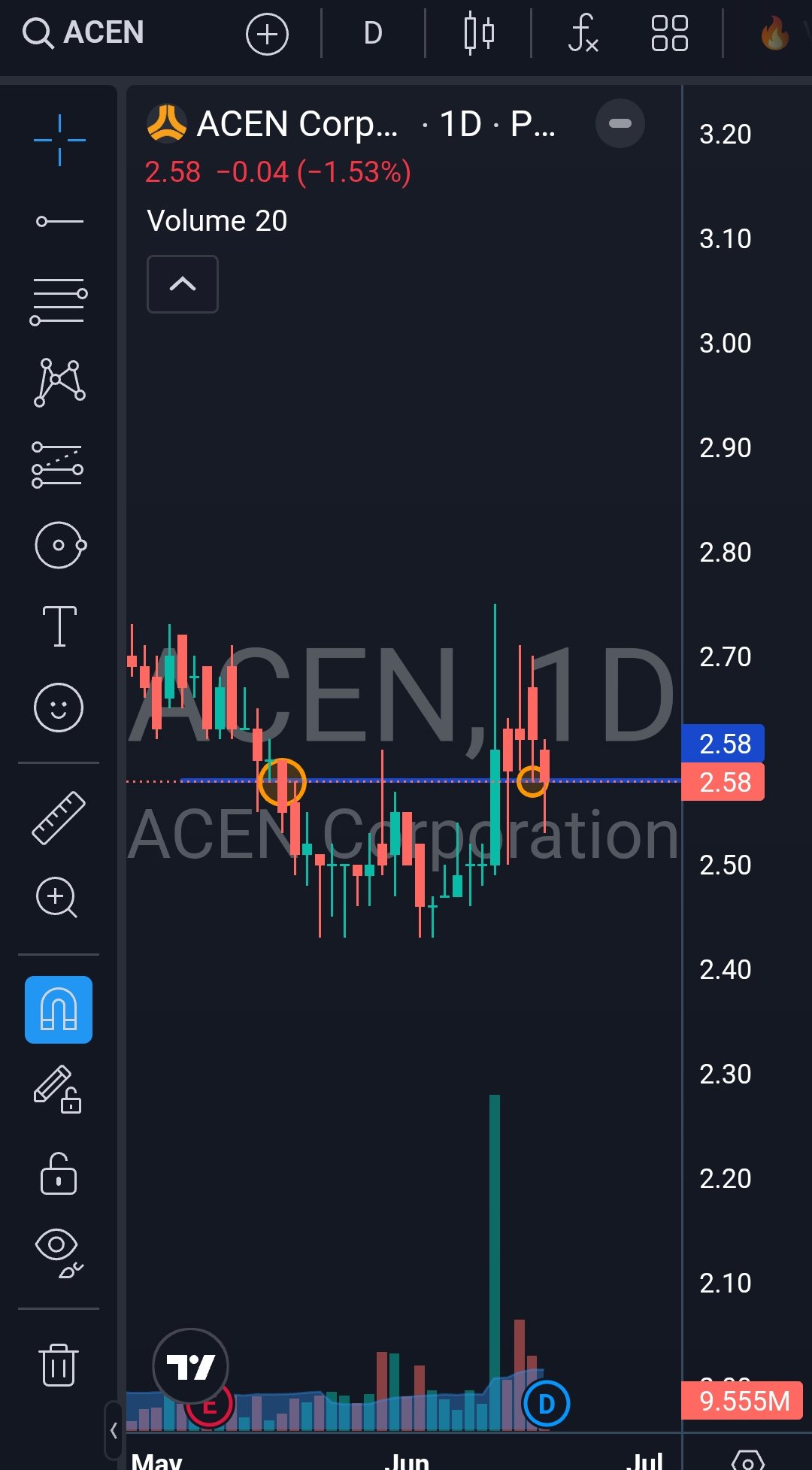
Task: Collapse the indicator legend arrow
Action: 183,284
